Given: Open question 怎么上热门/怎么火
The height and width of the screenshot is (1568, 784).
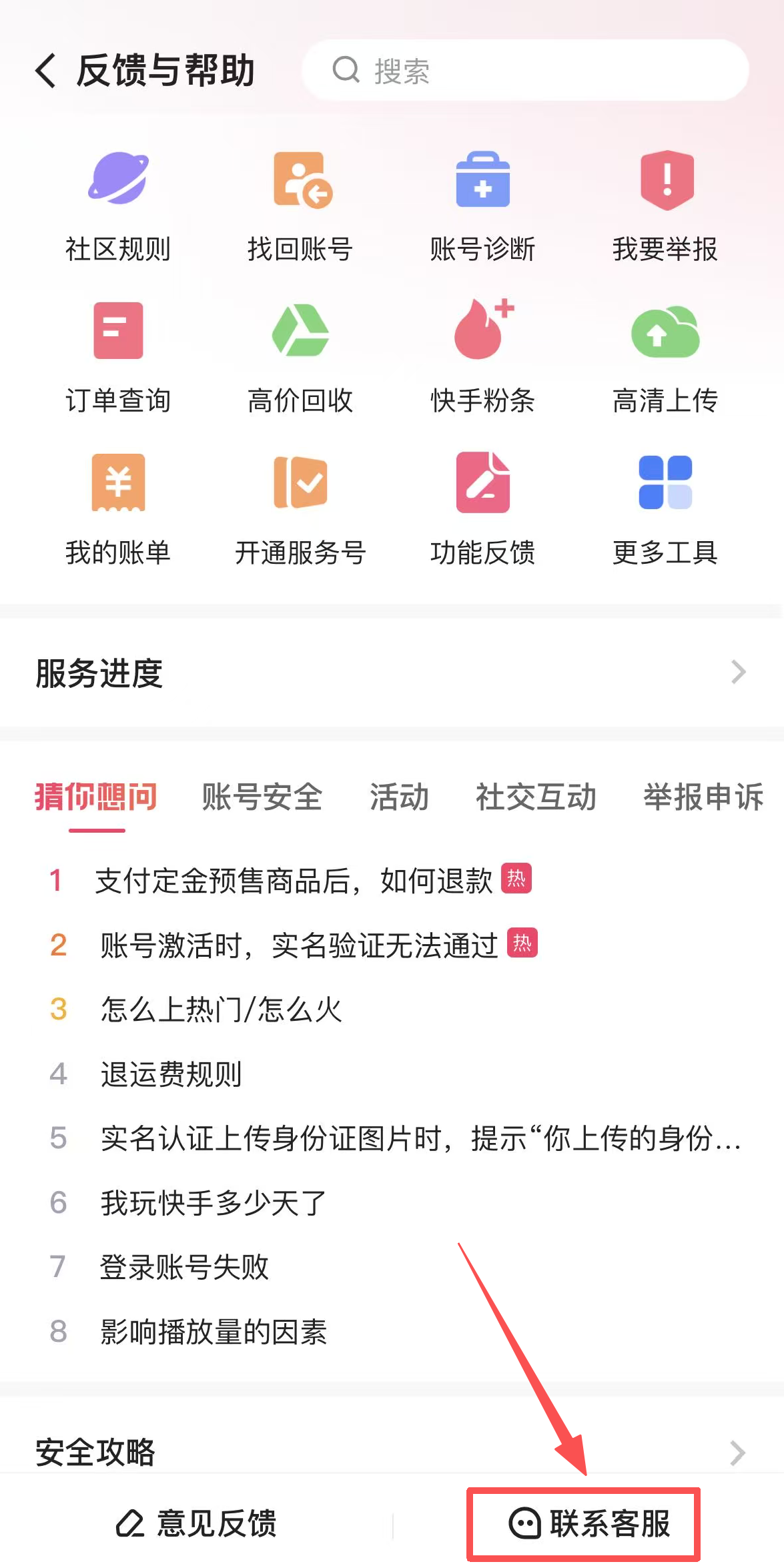Looking at the screenshot, I should tap(221, 1010).
